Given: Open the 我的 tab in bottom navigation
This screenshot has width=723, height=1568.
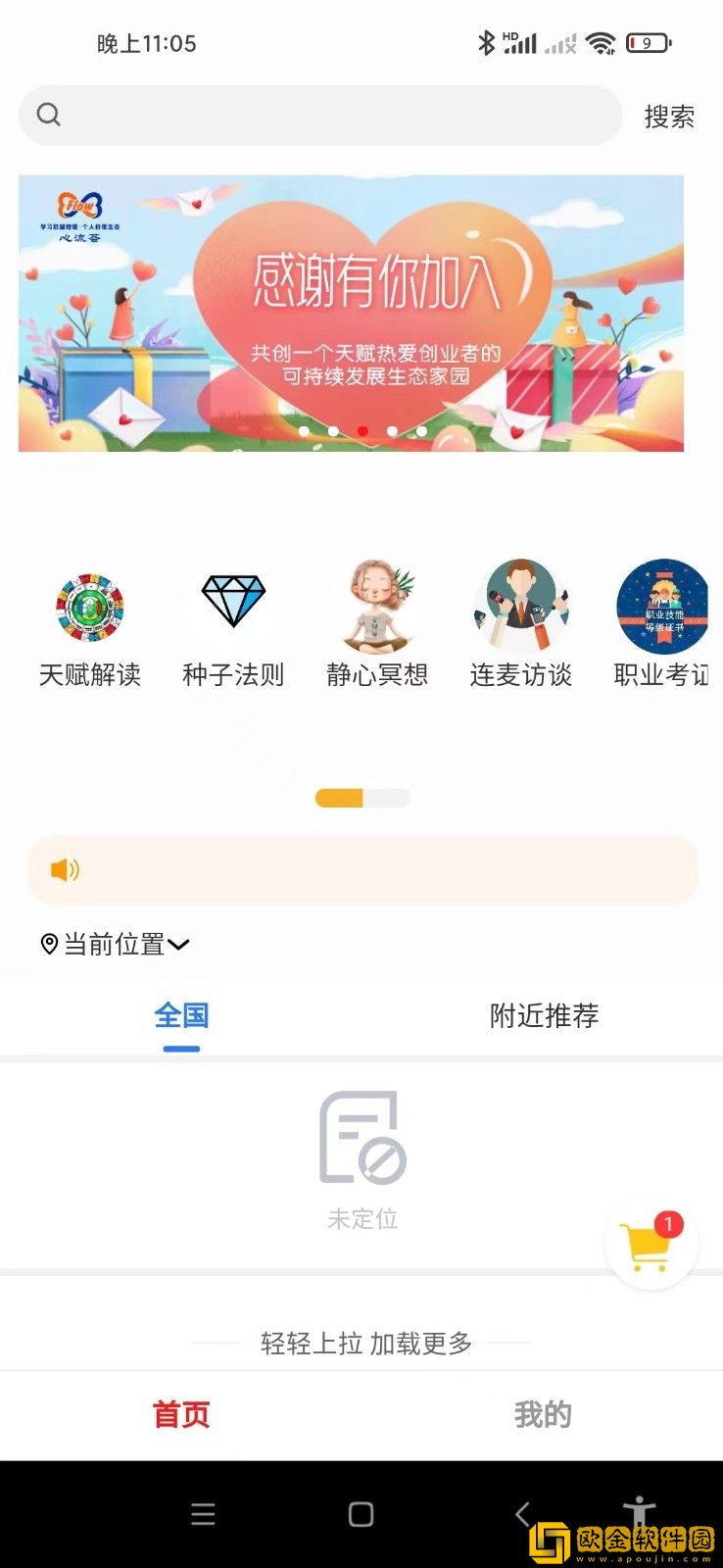Looking at the screenshot, I should (x=542, y=1414).
